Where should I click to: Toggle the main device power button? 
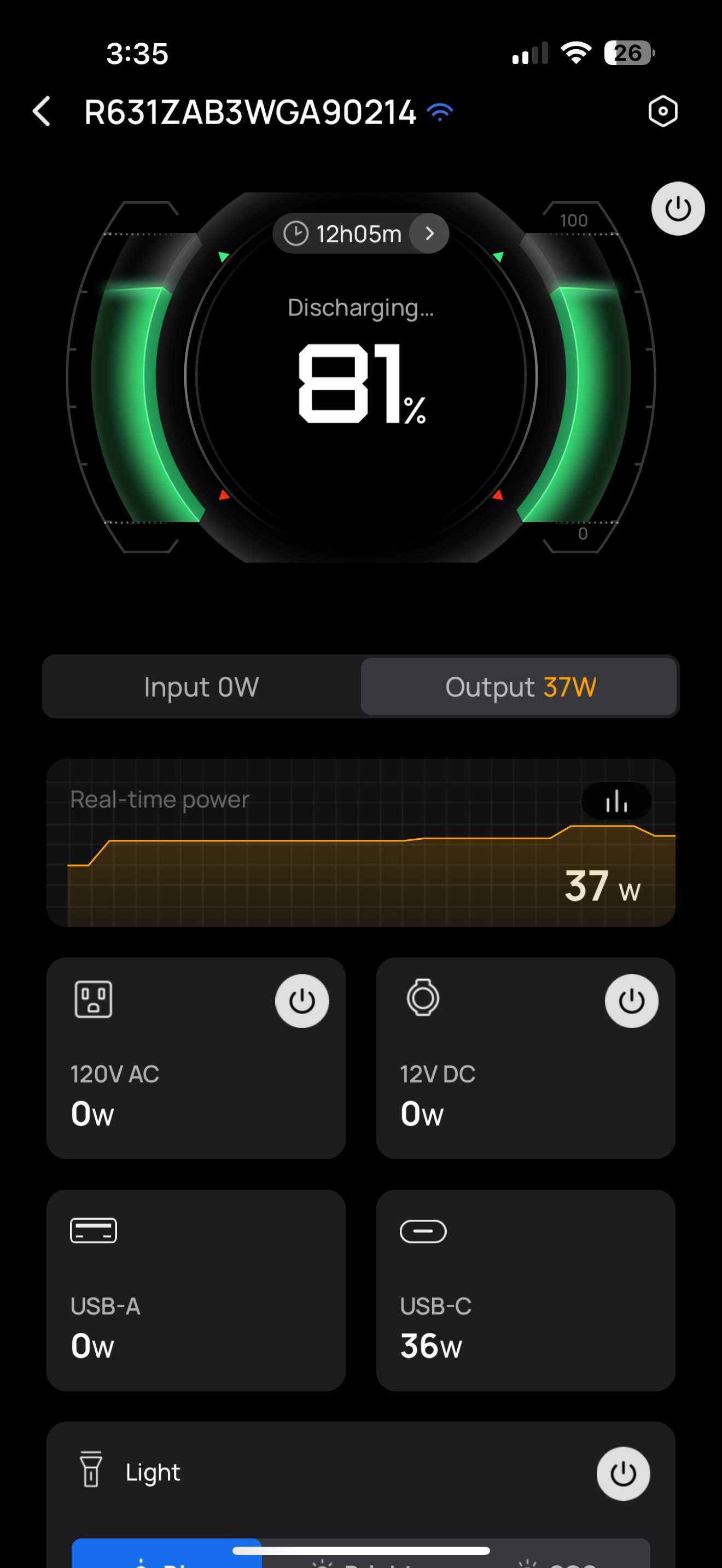678,209
